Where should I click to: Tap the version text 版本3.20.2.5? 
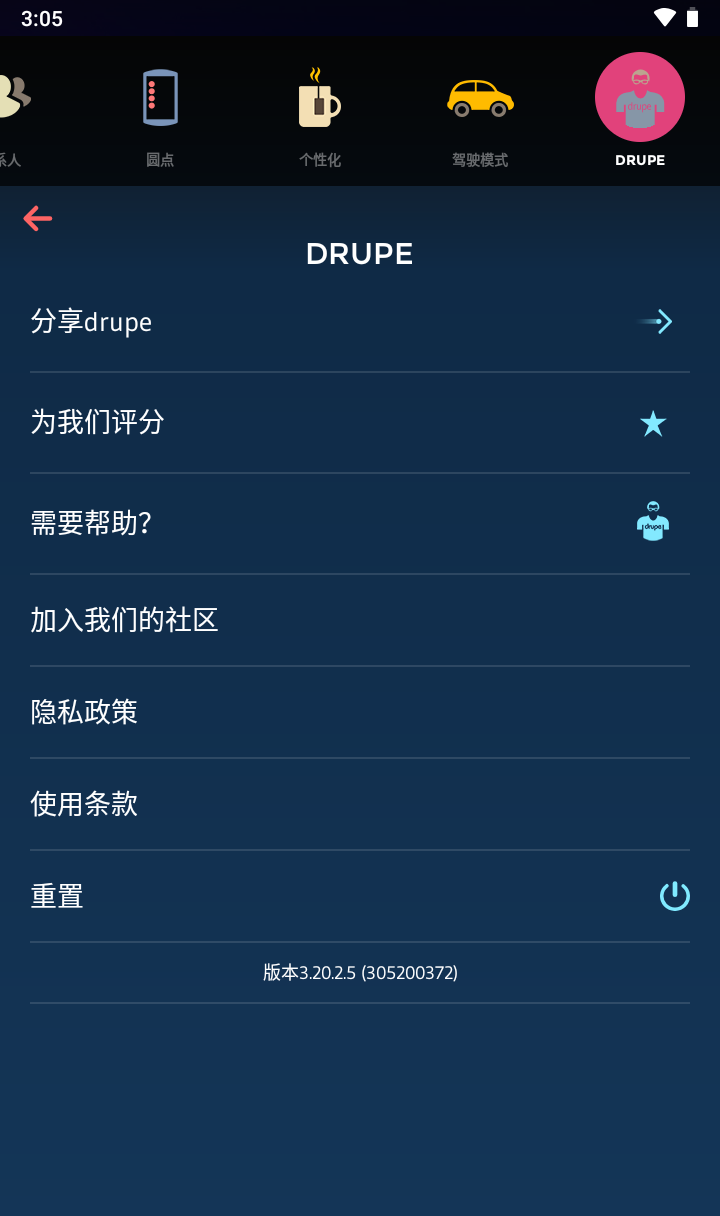[360, 972]
